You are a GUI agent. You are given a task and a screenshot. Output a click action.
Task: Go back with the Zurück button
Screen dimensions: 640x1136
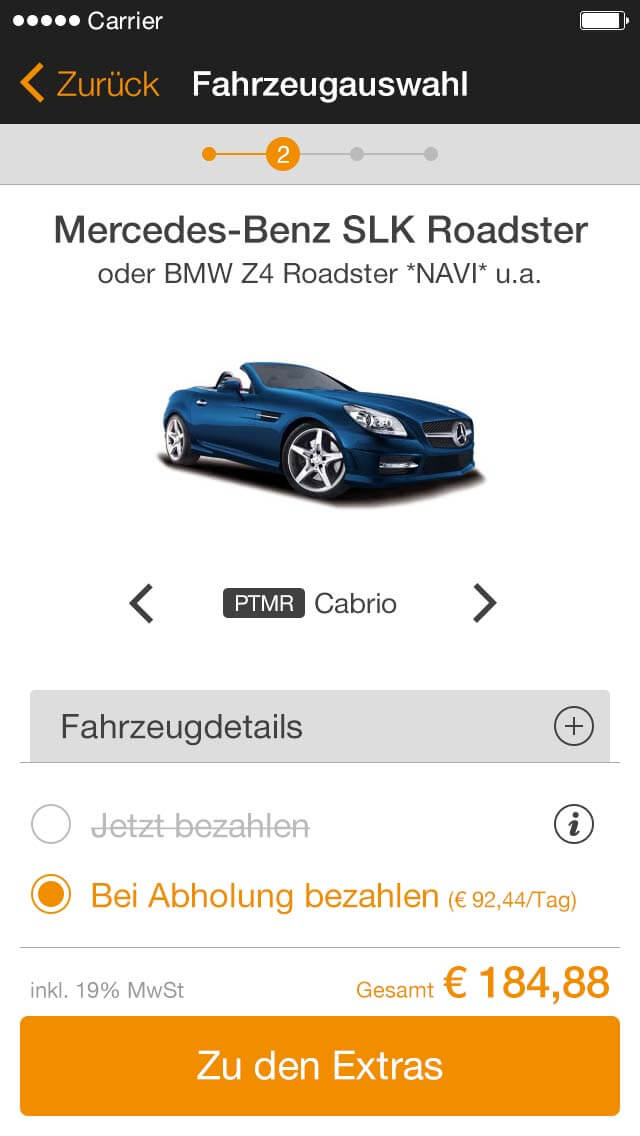click(x=90, y=84)
